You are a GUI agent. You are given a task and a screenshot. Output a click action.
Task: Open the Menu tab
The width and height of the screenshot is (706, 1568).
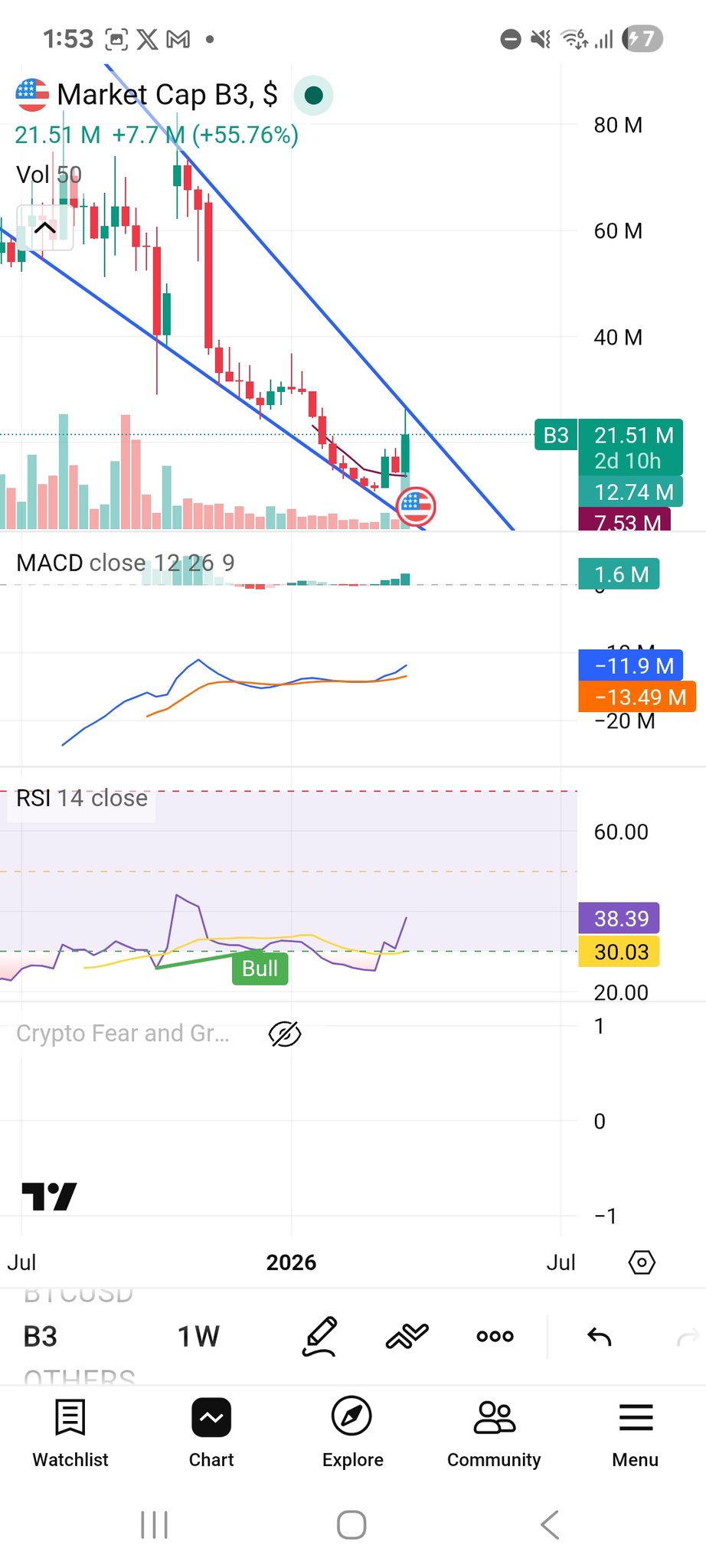635,1432
